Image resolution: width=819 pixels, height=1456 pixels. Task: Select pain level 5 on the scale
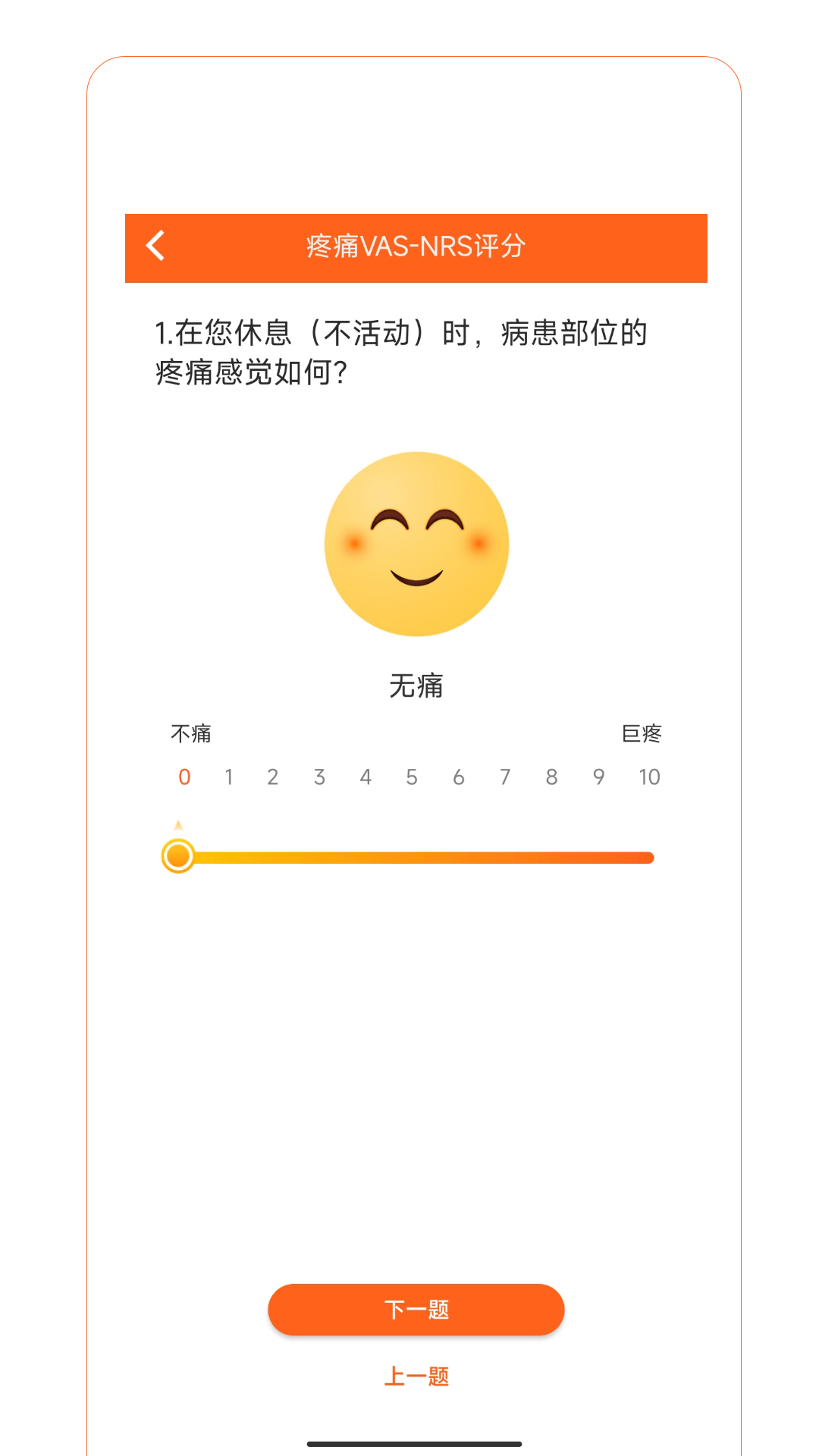point(412,776)
